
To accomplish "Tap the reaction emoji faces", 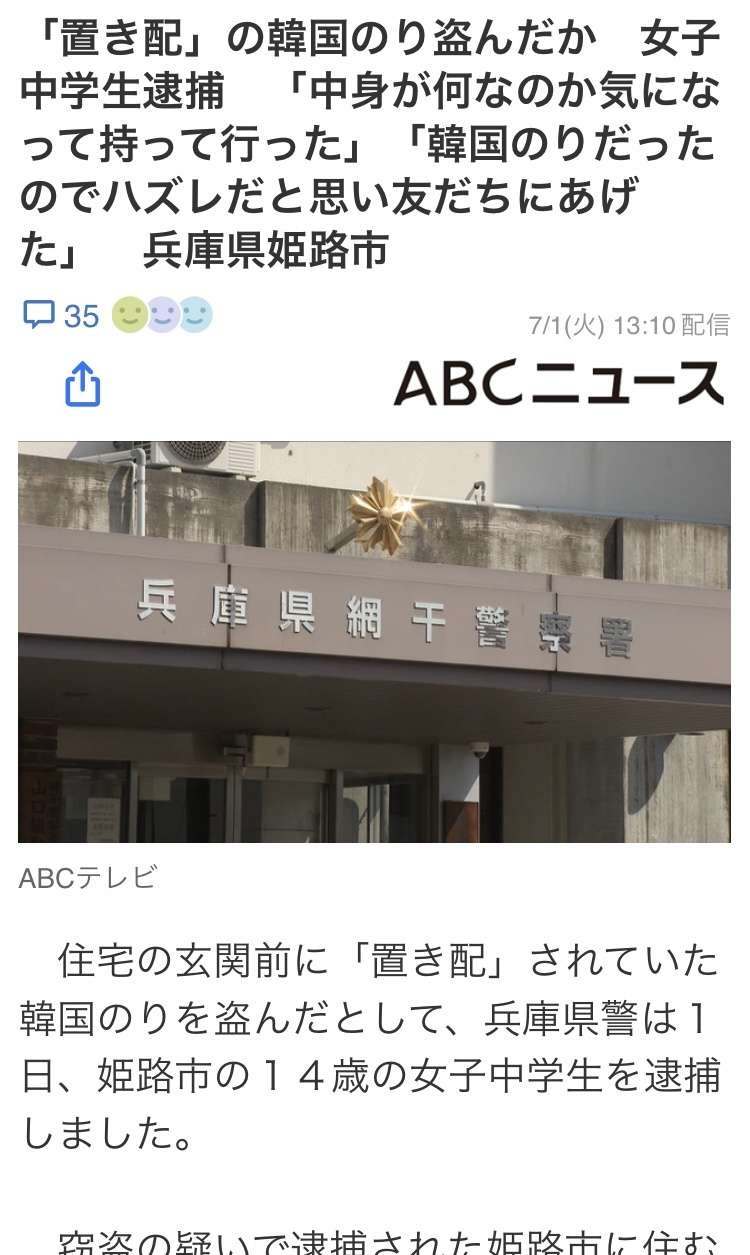I will point(162,315).
